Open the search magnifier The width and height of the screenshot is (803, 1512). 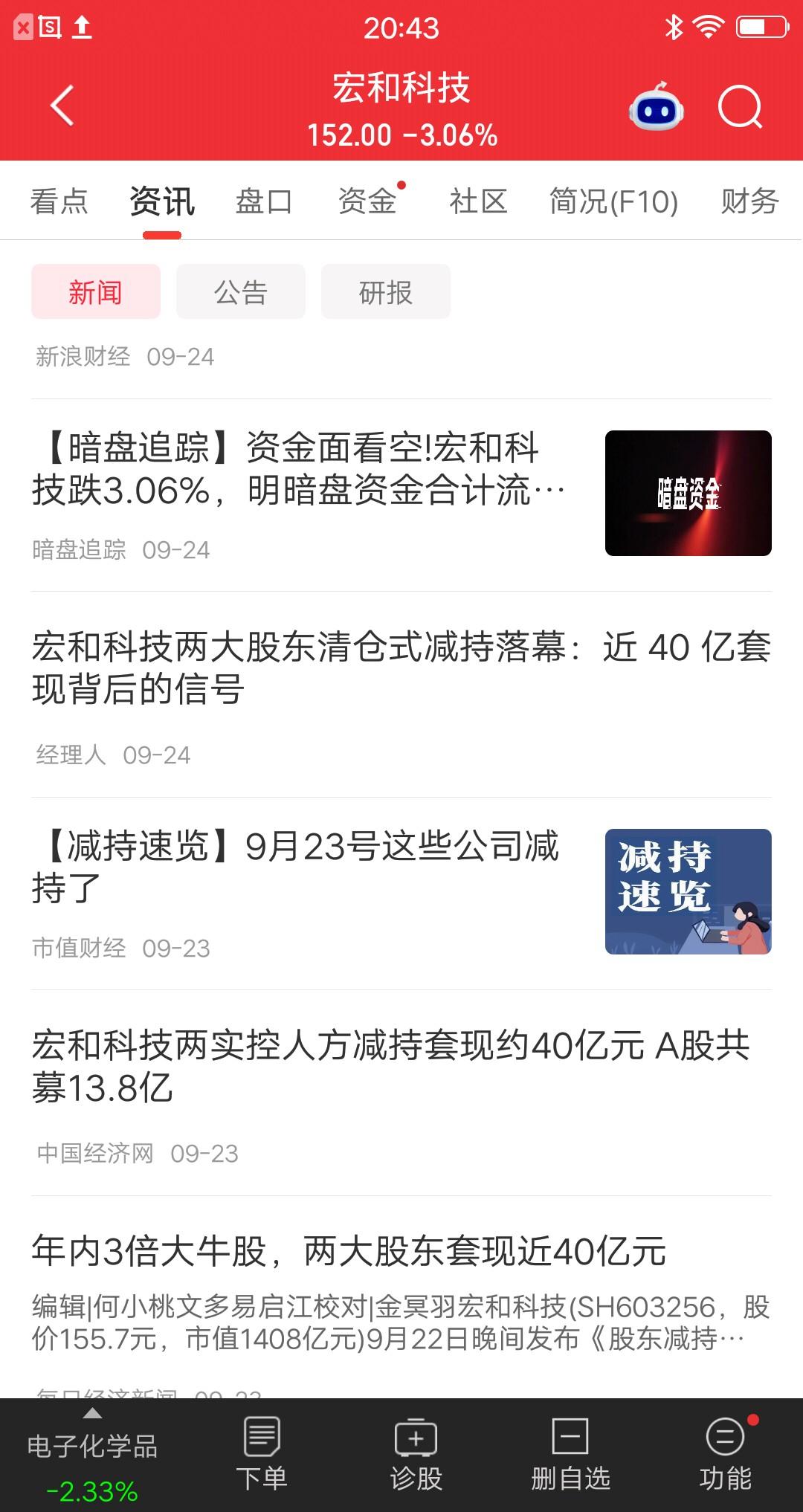point(740,108)
